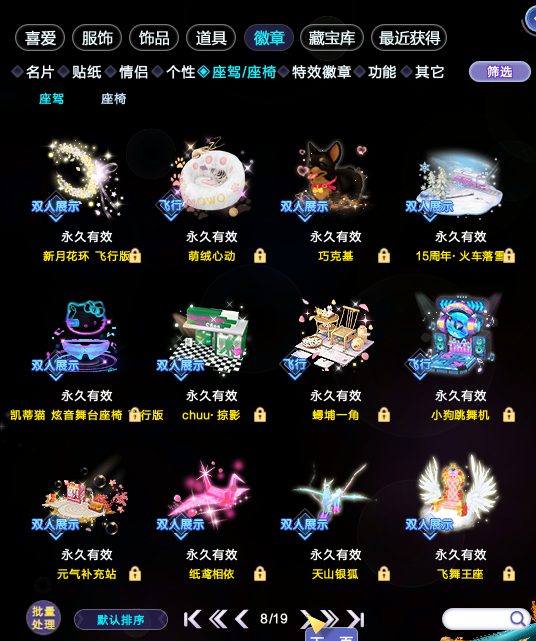This screenshot has width=536, height=641.
Task: Jump to the last page
Action: [x=357, y=619]
